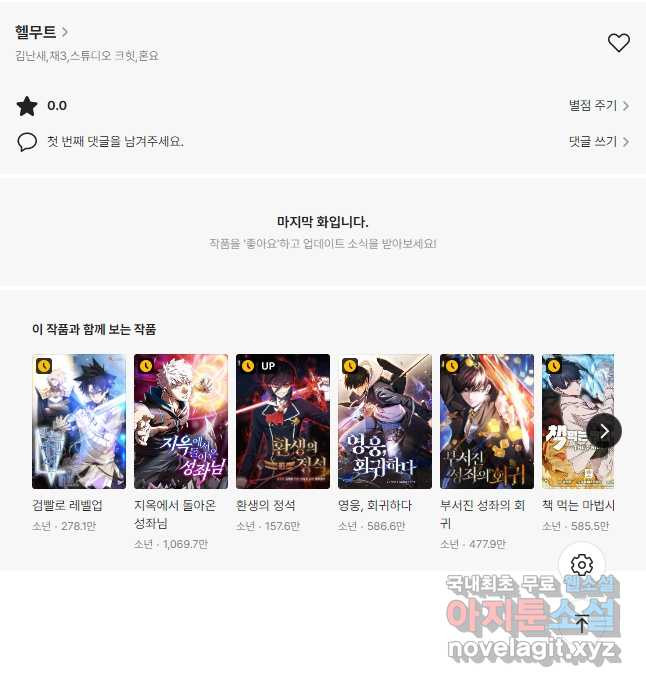Open 별점 주기 to rate
This screenshot has width=646, height=687.
(598, 106)
